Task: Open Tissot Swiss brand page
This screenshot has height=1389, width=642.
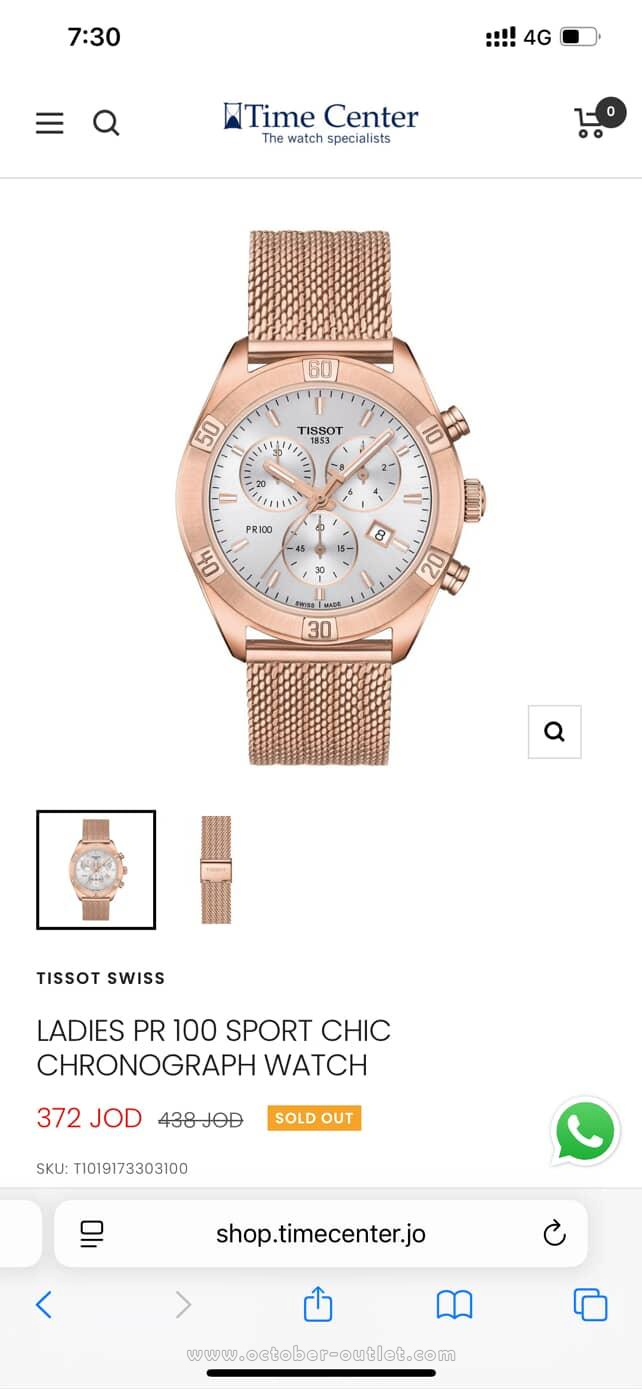Action: pyautogui.click(x=101, y=978)
